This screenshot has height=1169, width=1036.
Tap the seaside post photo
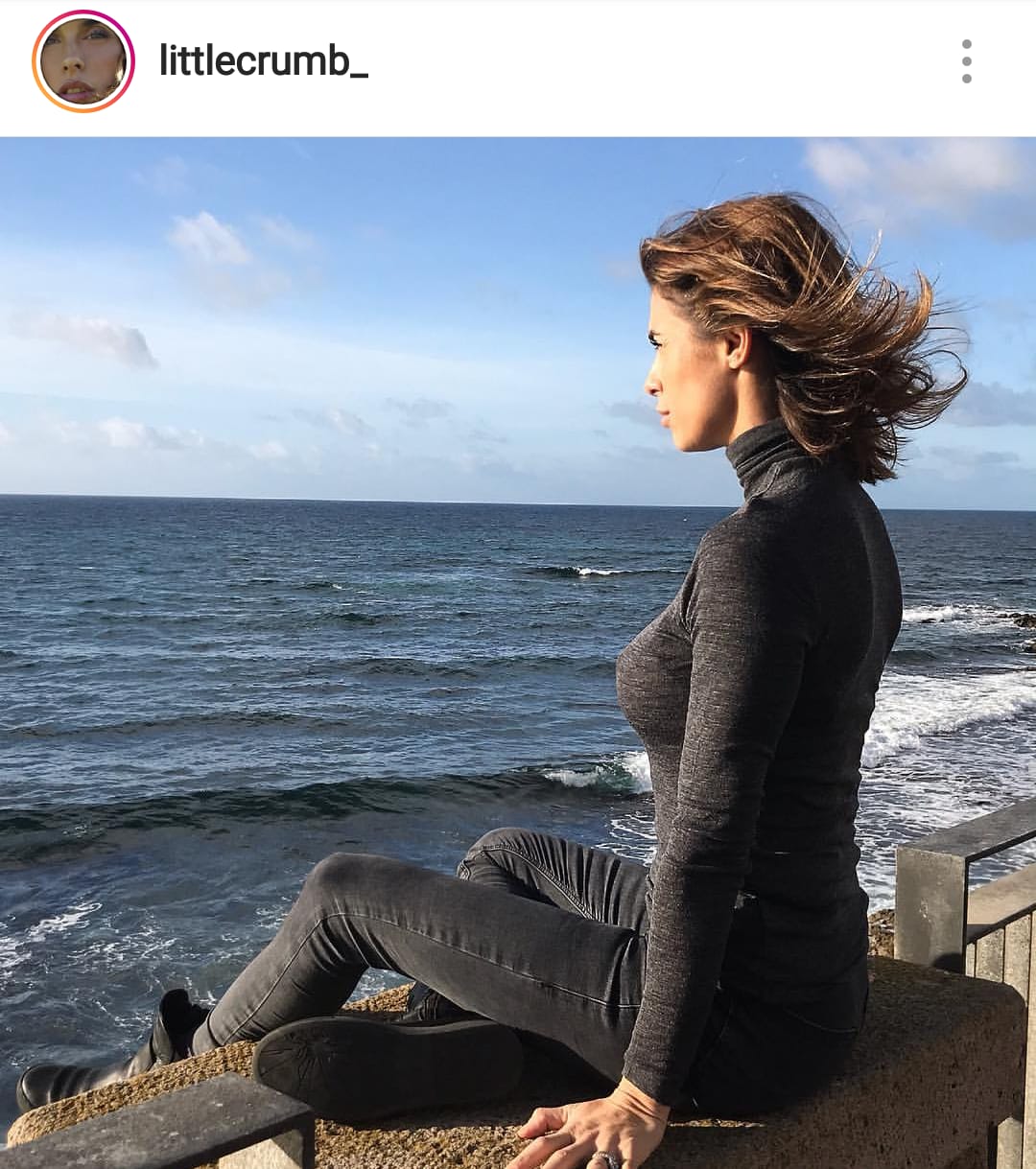(x=518, y=652)
